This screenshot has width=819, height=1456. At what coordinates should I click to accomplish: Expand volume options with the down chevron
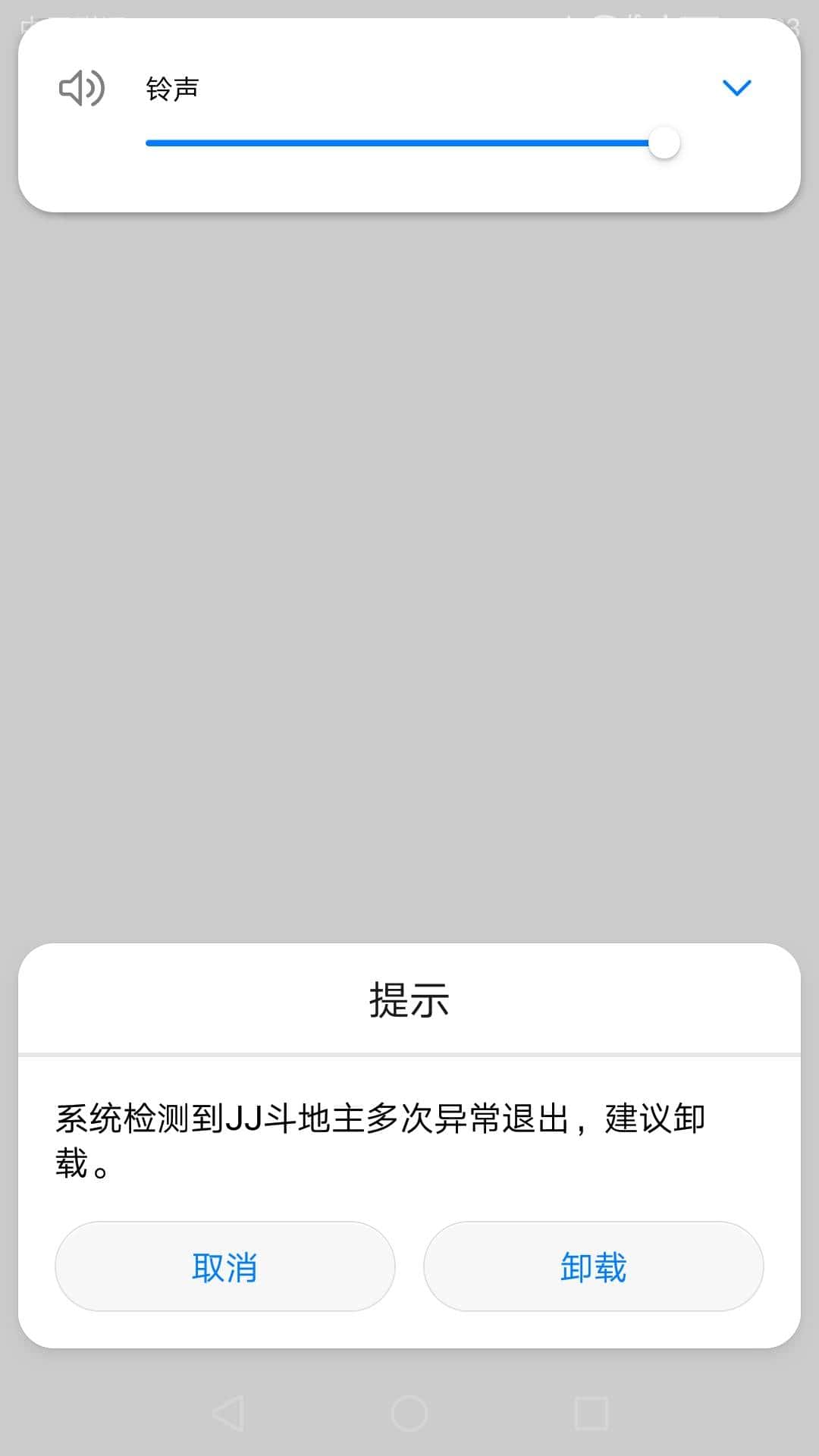tap(736, 87)
